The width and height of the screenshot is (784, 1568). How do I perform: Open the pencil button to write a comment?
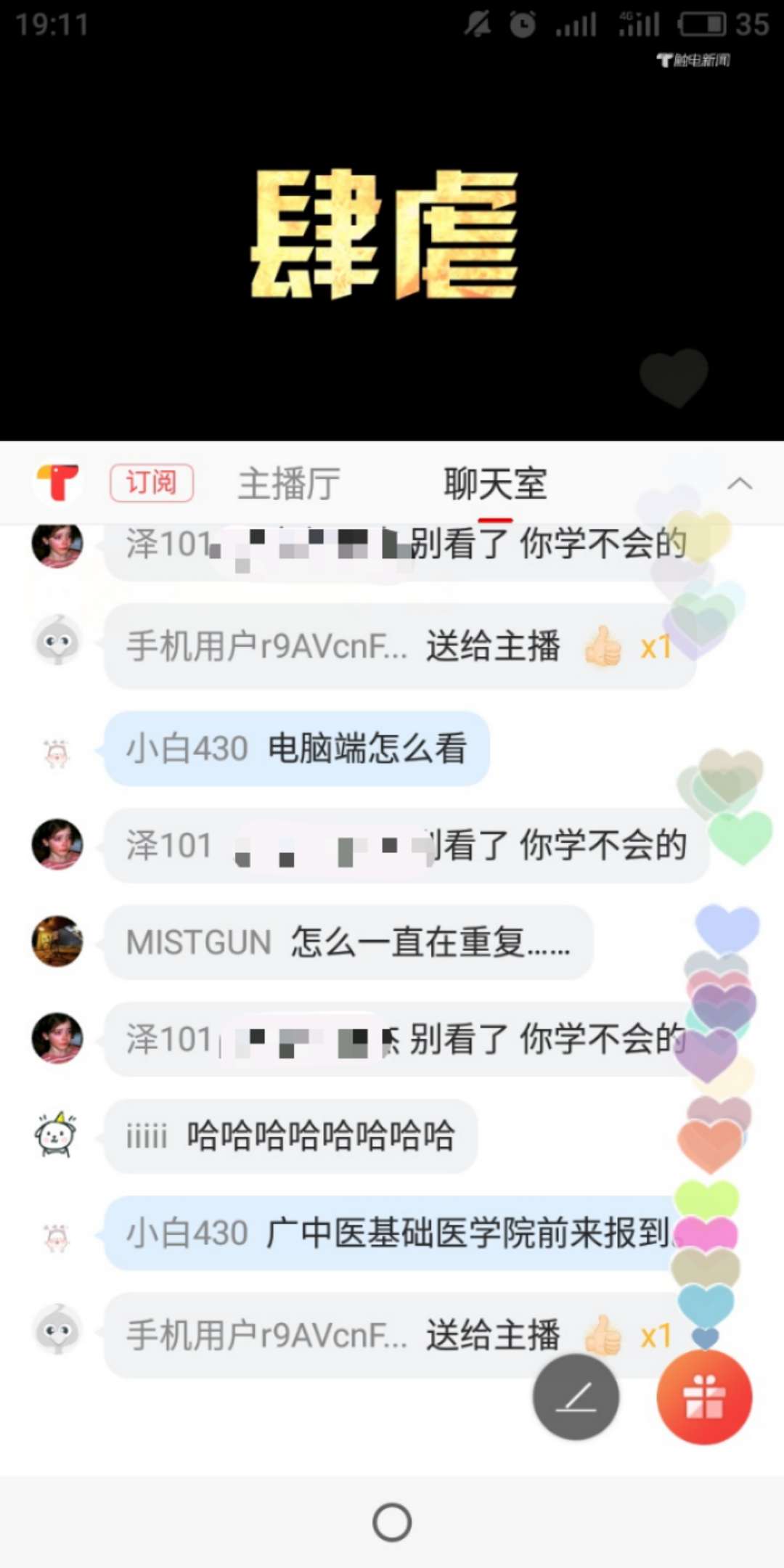click(x=576, y=1397)
